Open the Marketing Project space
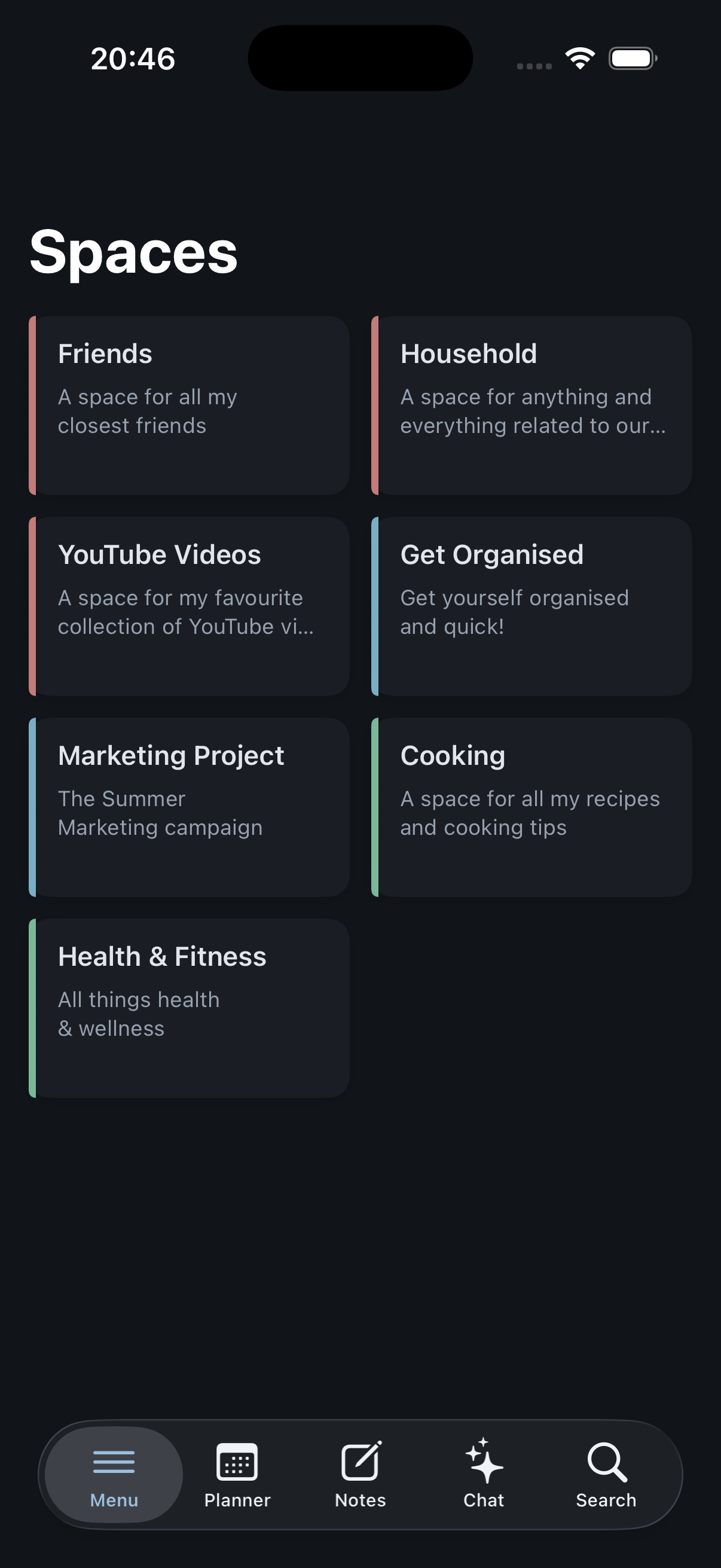Viewport: 721px width, 1568px height. tap(190, 807)
